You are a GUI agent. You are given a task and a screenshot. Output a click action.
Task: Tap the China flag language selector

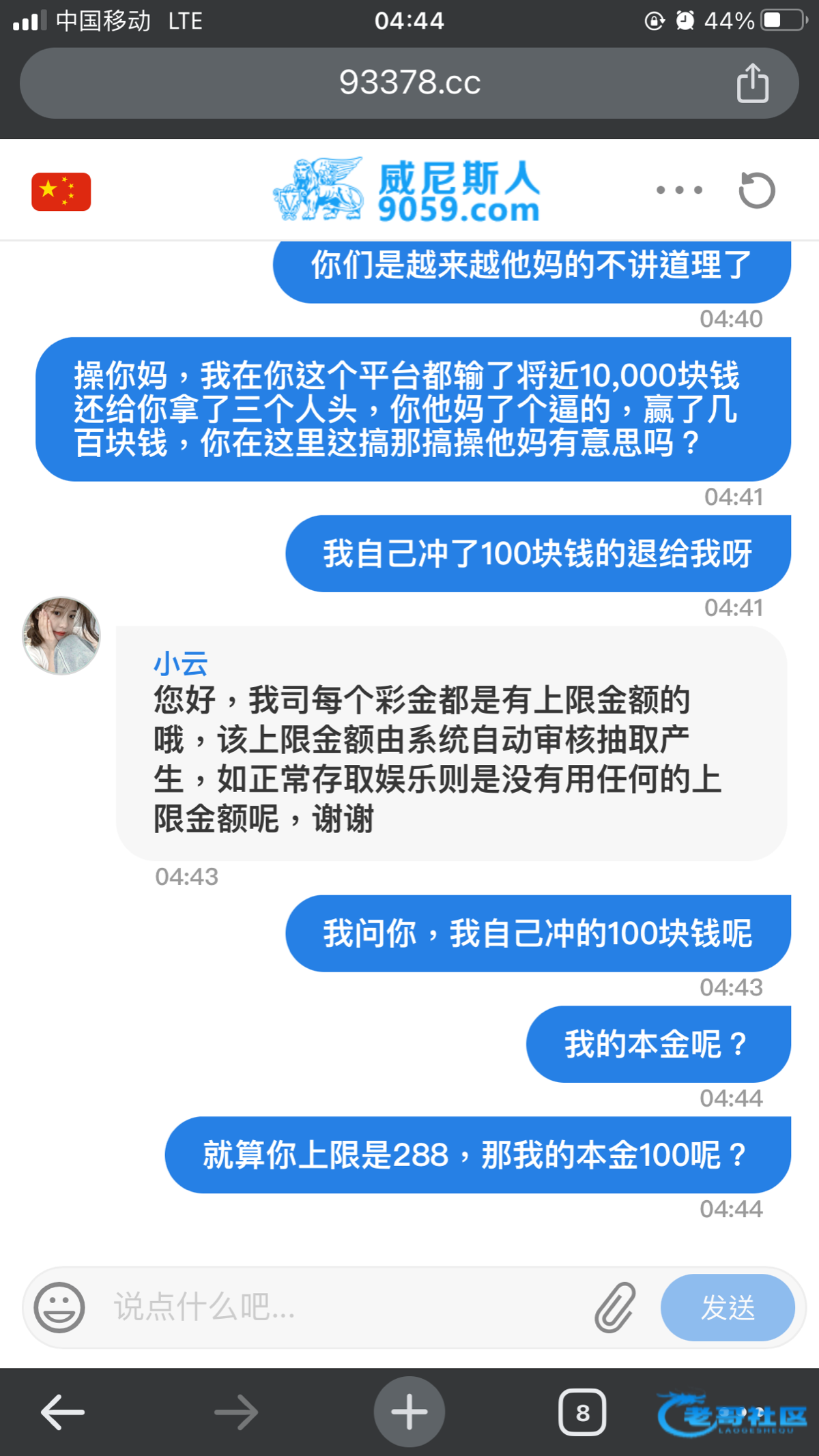click(x=61, y=192)
